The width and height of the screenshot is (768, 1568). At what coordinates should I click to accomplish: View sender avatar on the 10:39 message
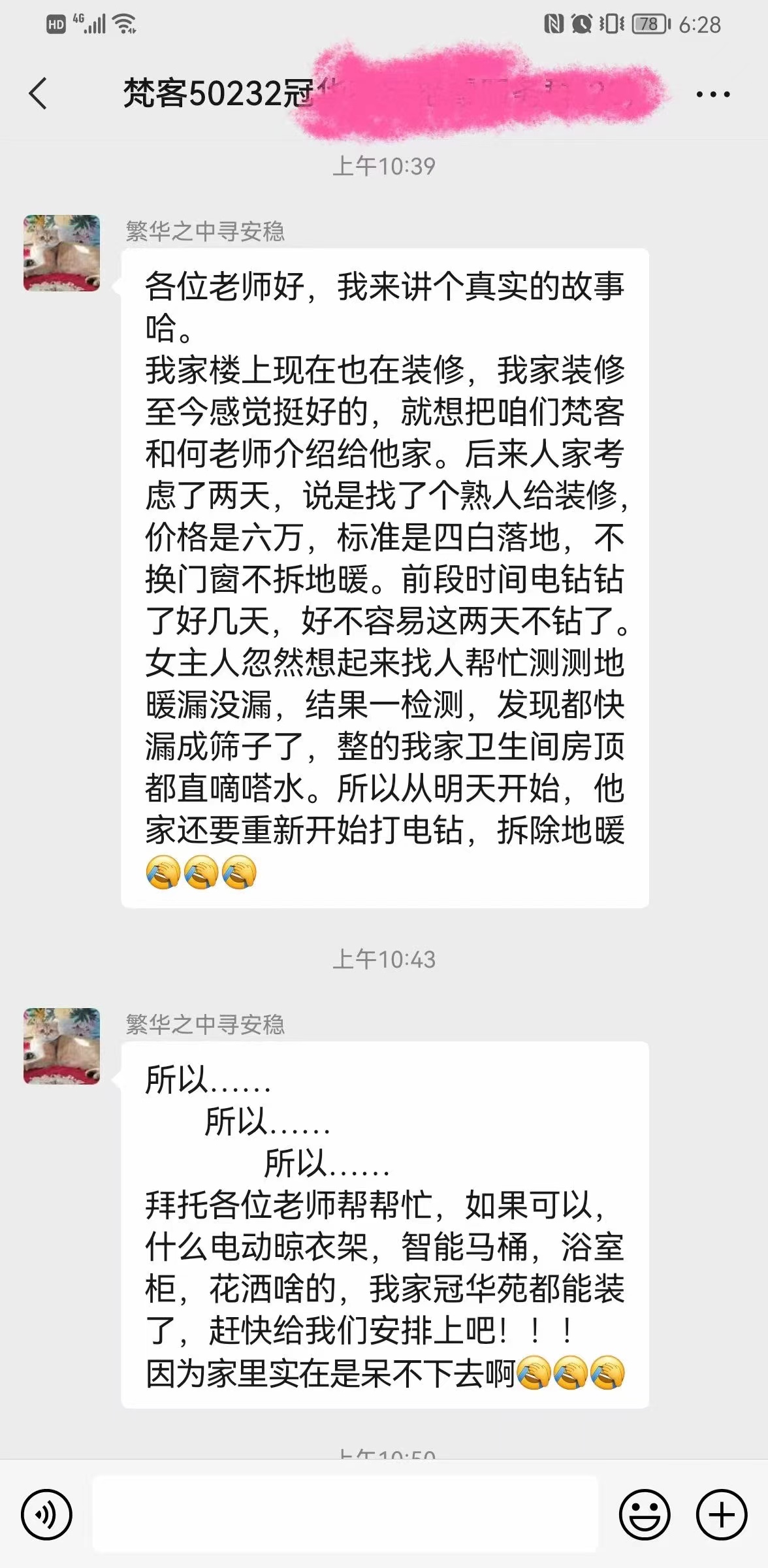(62, 253)
